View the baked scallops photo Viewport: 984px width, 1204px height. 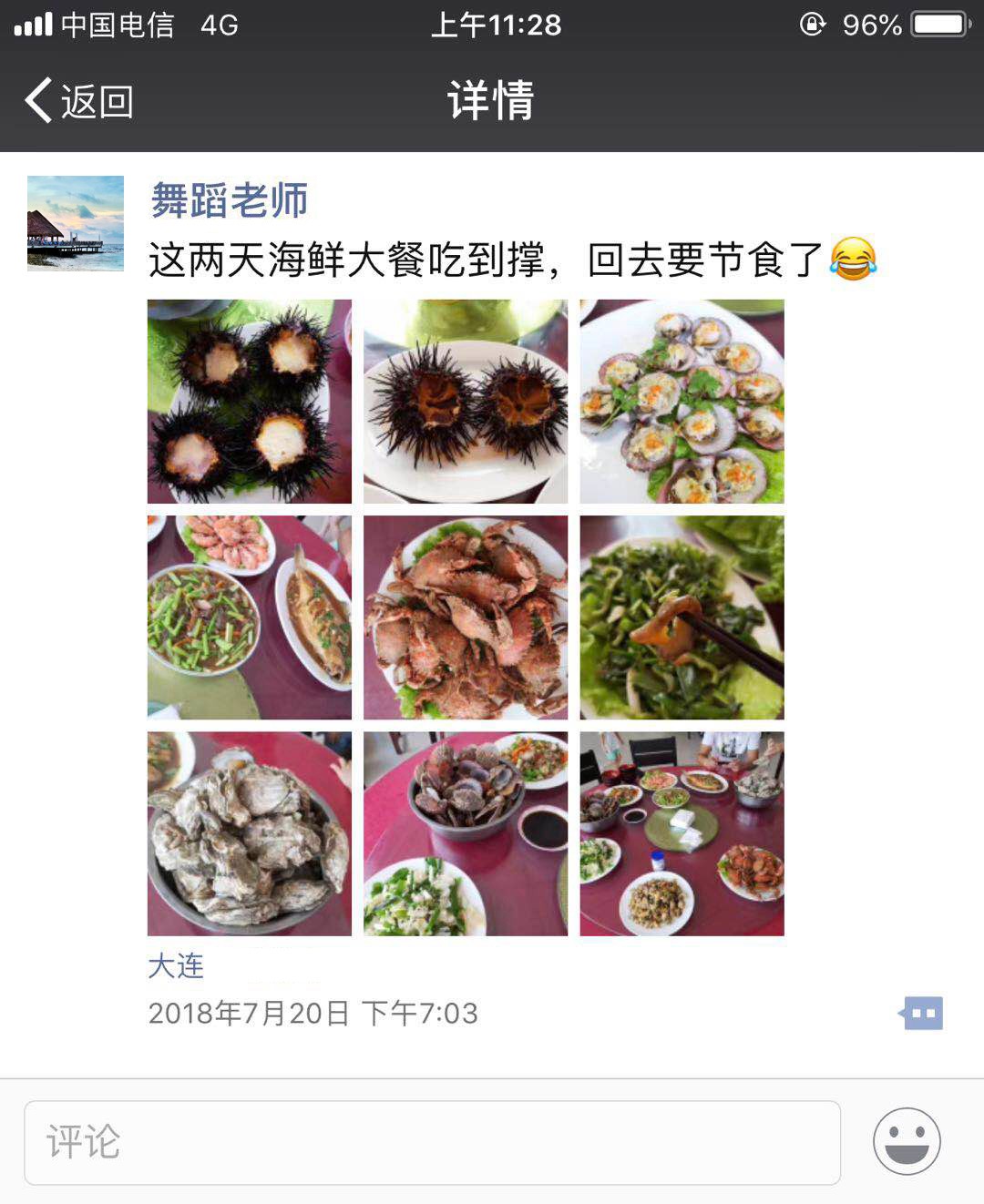[x=682, y=401]
